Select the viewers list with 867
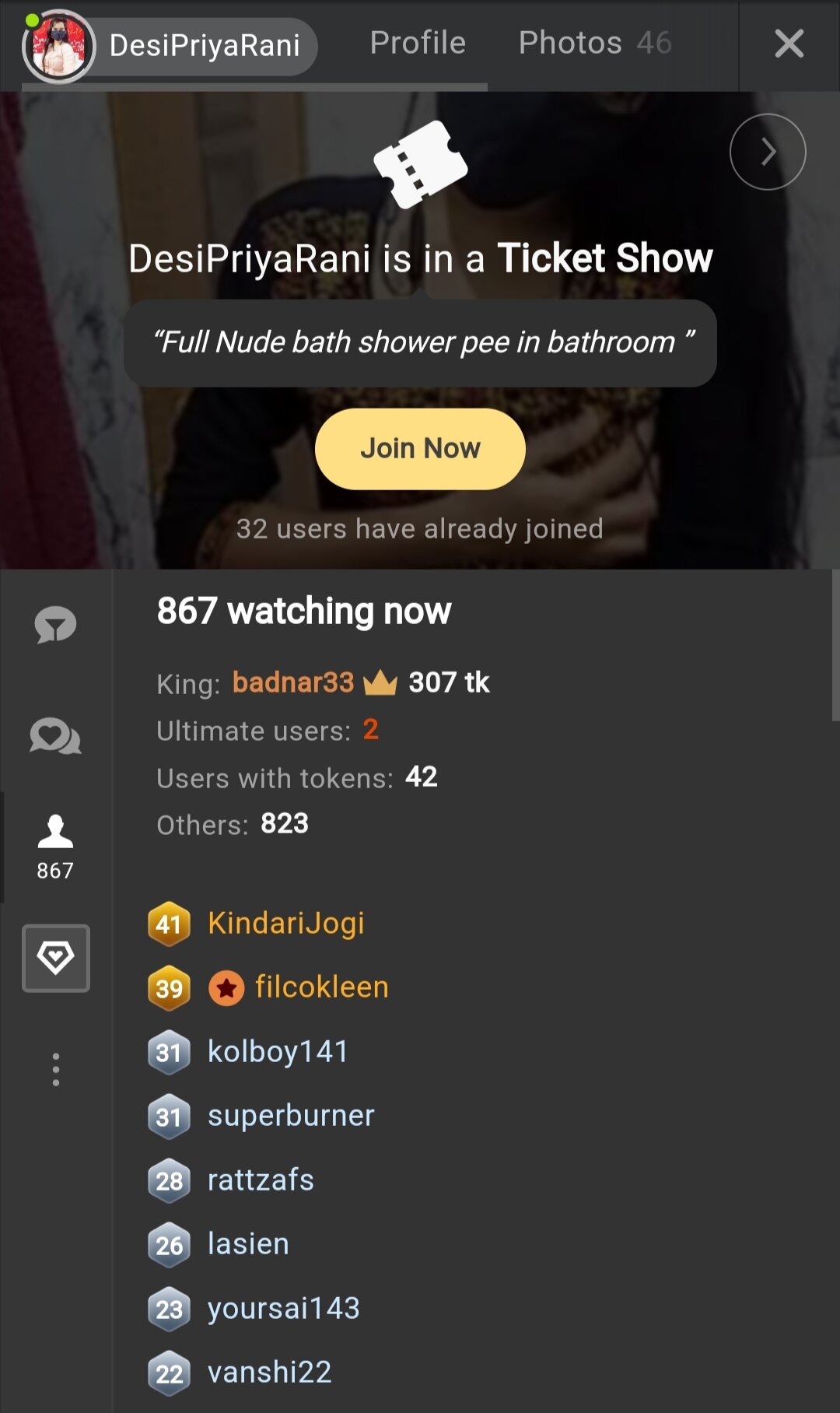 pyautogui.click(x=55, y=847)
